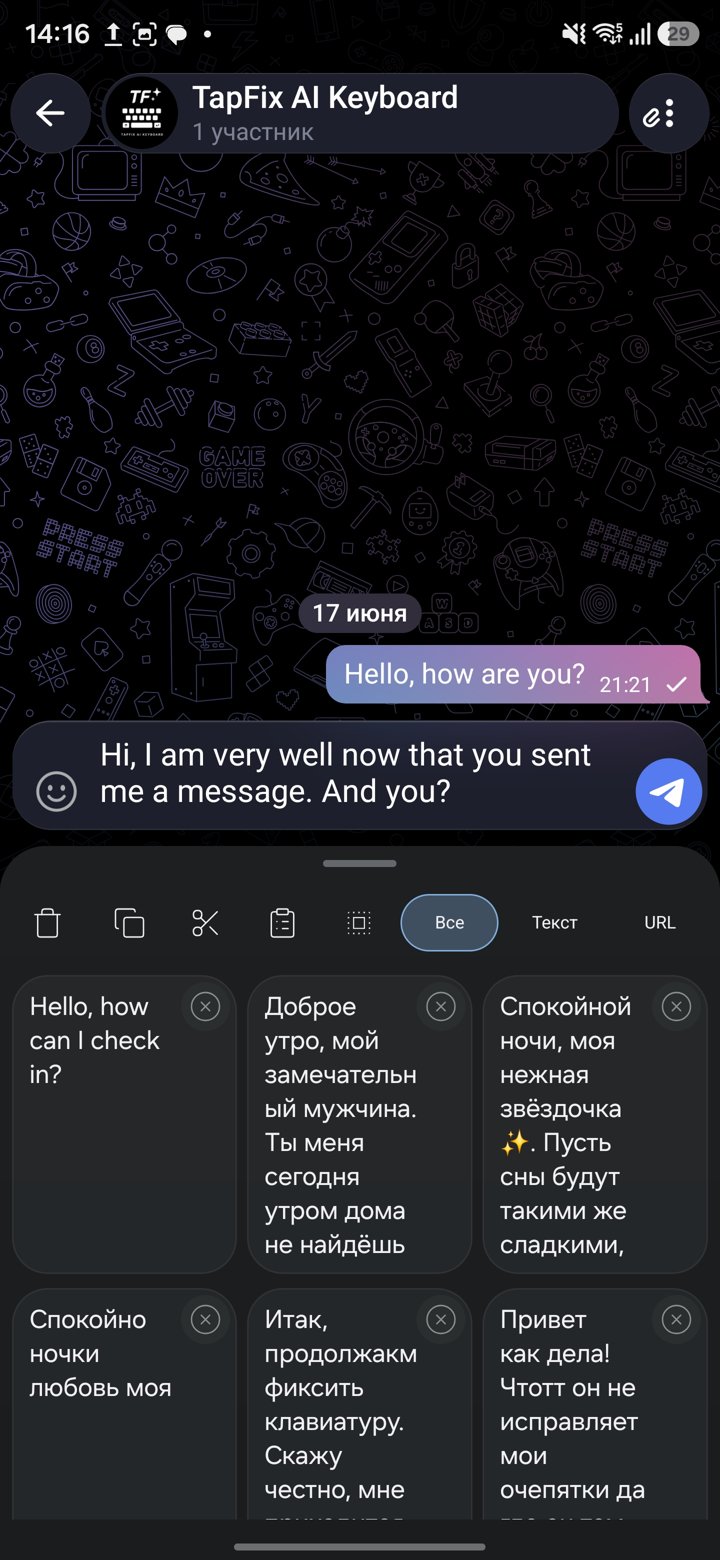Tap the paste clipboard icon
This screenshot has width=720, height=1560.
tap(283, 922)
